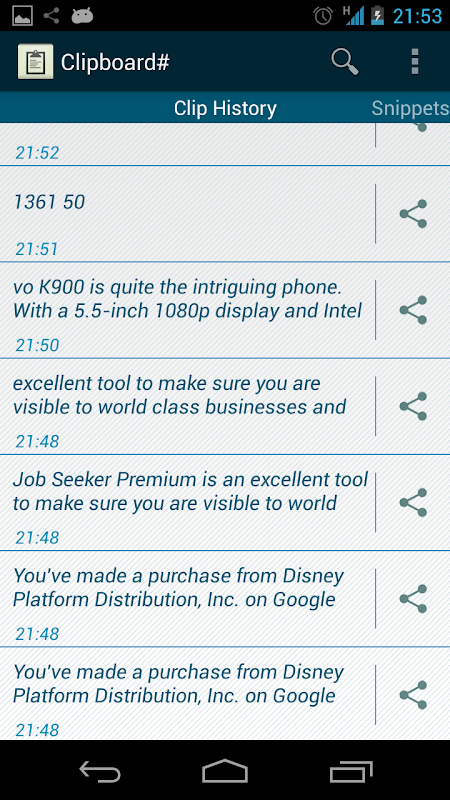Share the Job Seeker Premium clip
Screen dimensions: 450x800
click(413, 503)
